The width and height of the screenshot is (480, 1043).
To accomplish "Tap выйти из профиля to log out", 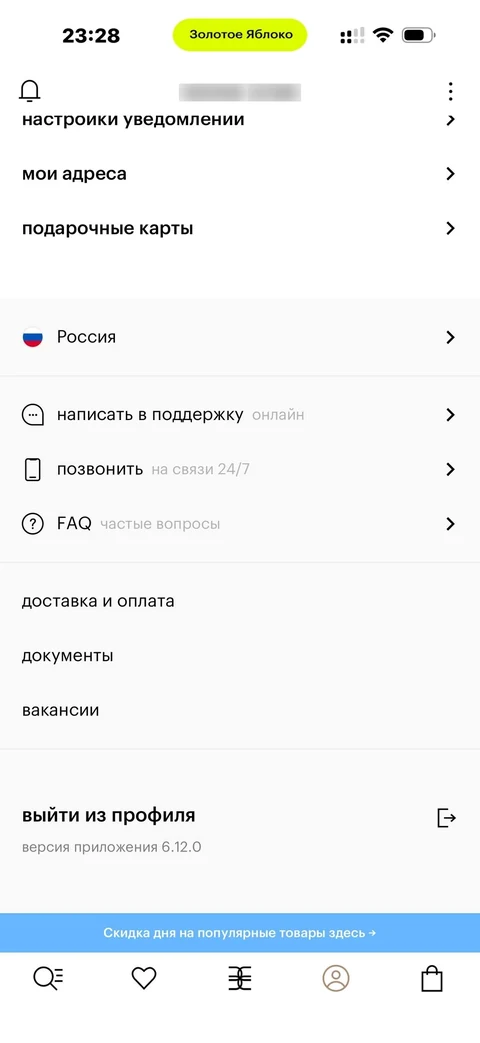I will point(240,816).
